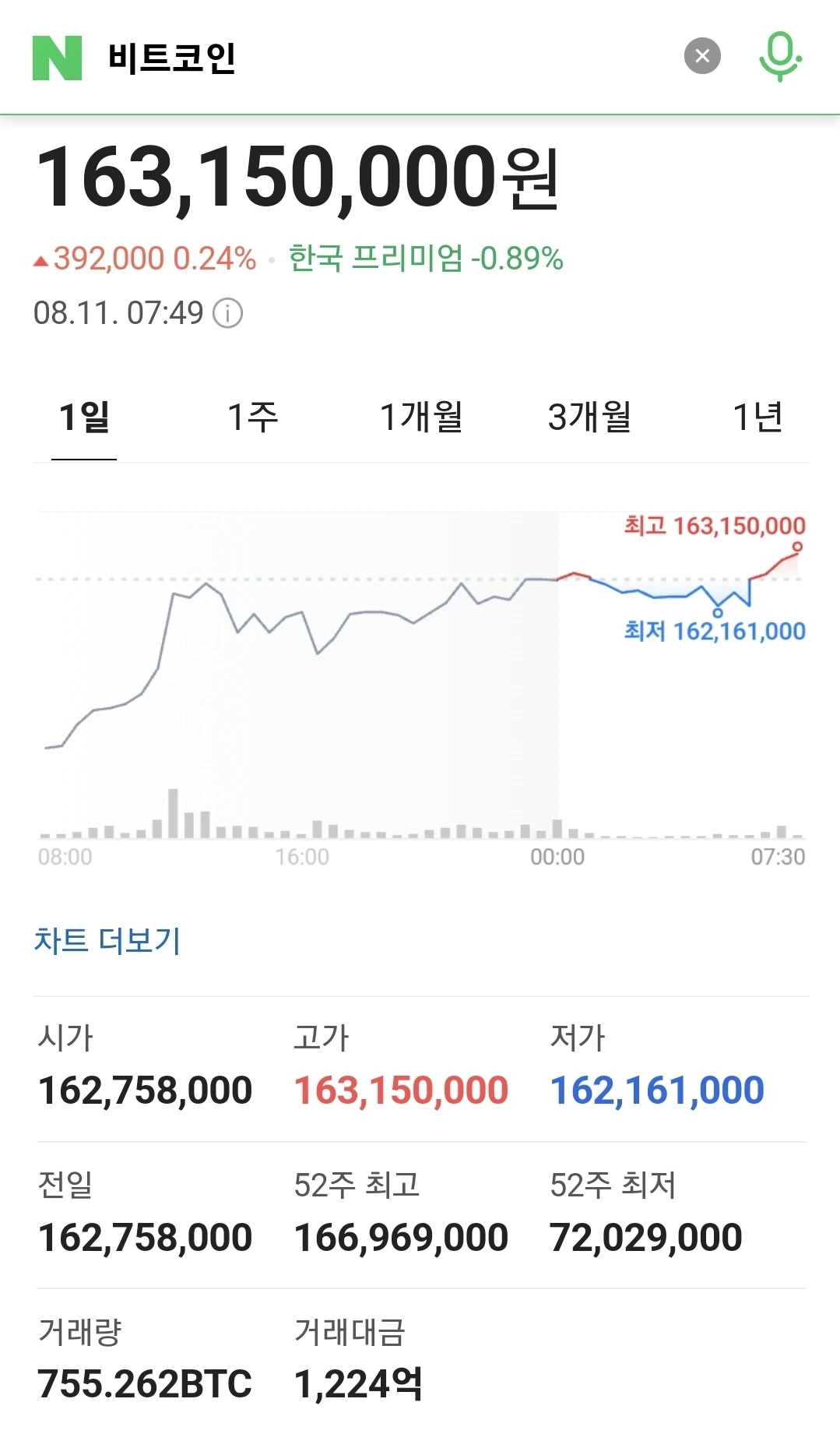Open the Naver home logo
The height and width of the screenshot is (1434, 840).
57,58
